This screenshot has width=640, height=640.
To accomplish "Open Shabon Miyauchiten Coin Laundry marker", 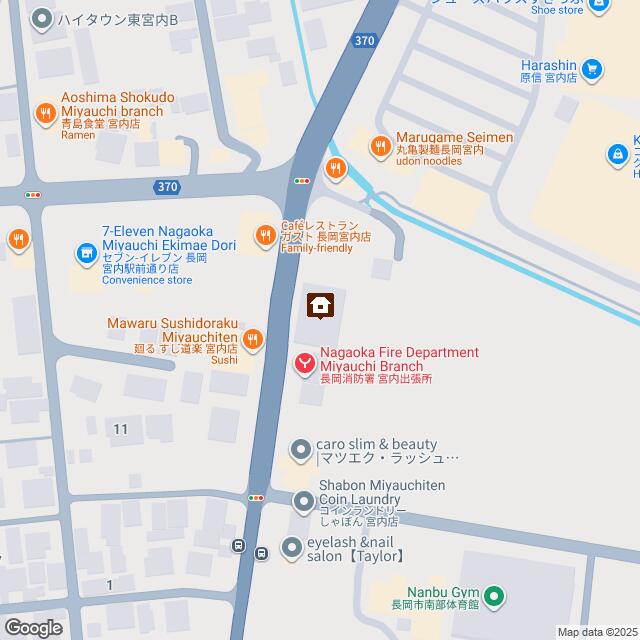I will [x=303, y=500].
